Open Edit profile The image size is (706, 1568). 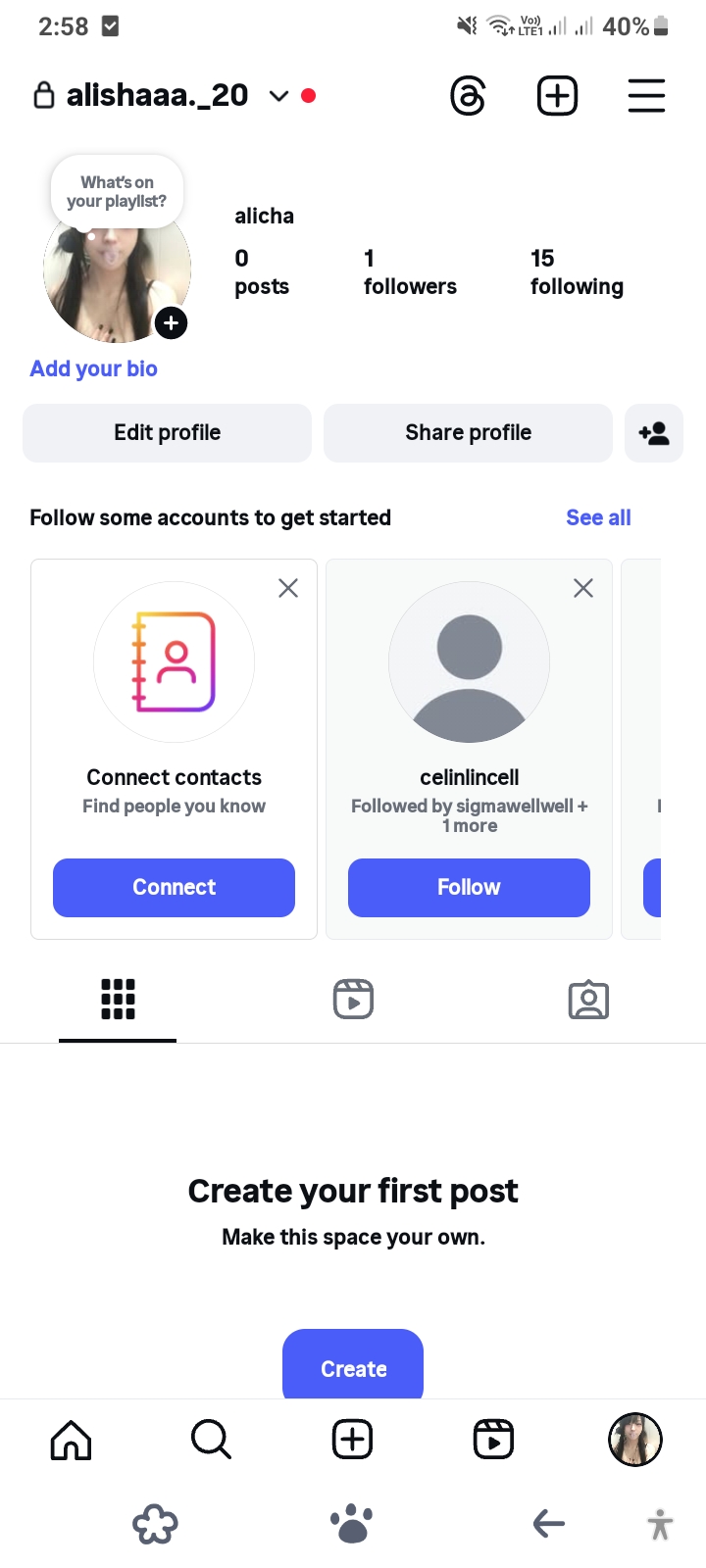tap(167, 432)
